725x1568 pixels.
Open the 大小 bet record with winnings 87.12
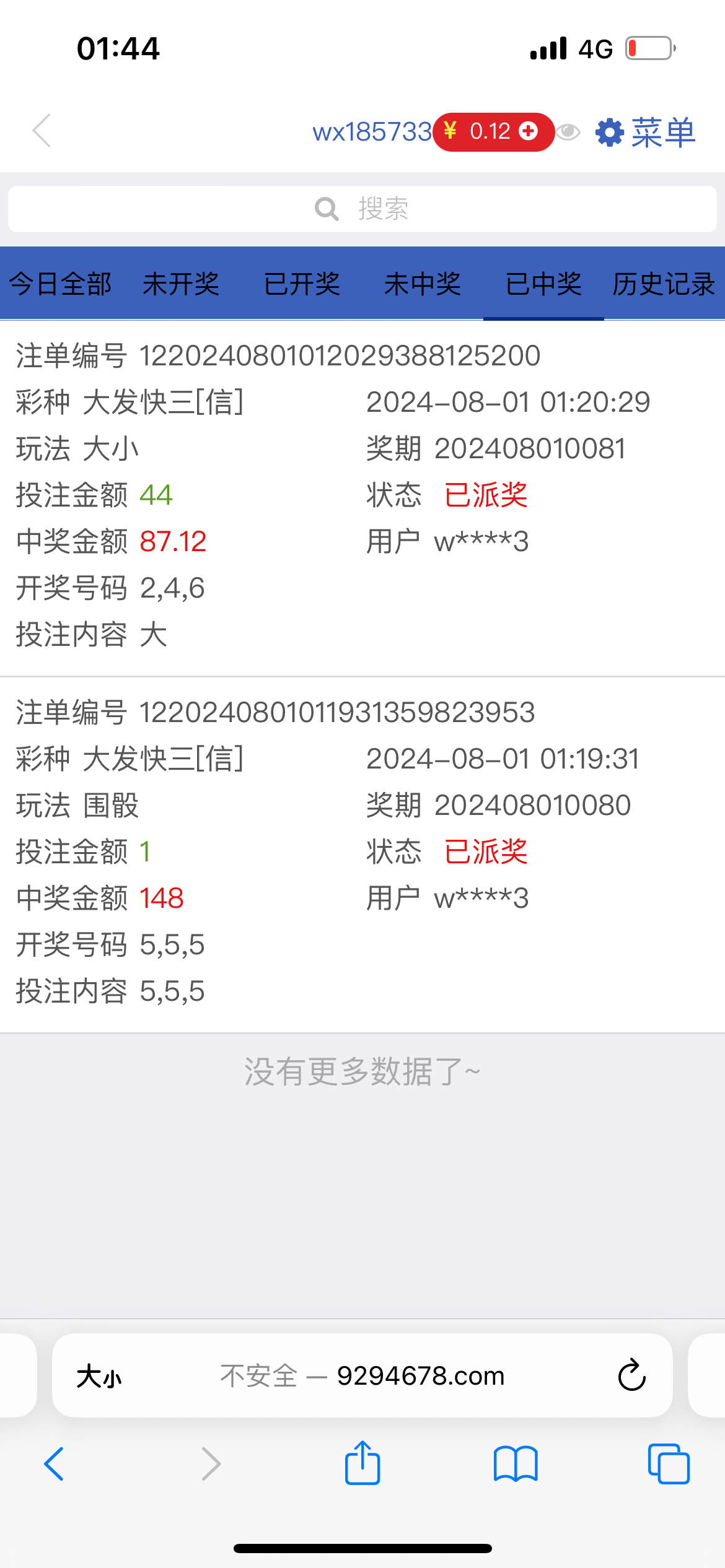362,495
